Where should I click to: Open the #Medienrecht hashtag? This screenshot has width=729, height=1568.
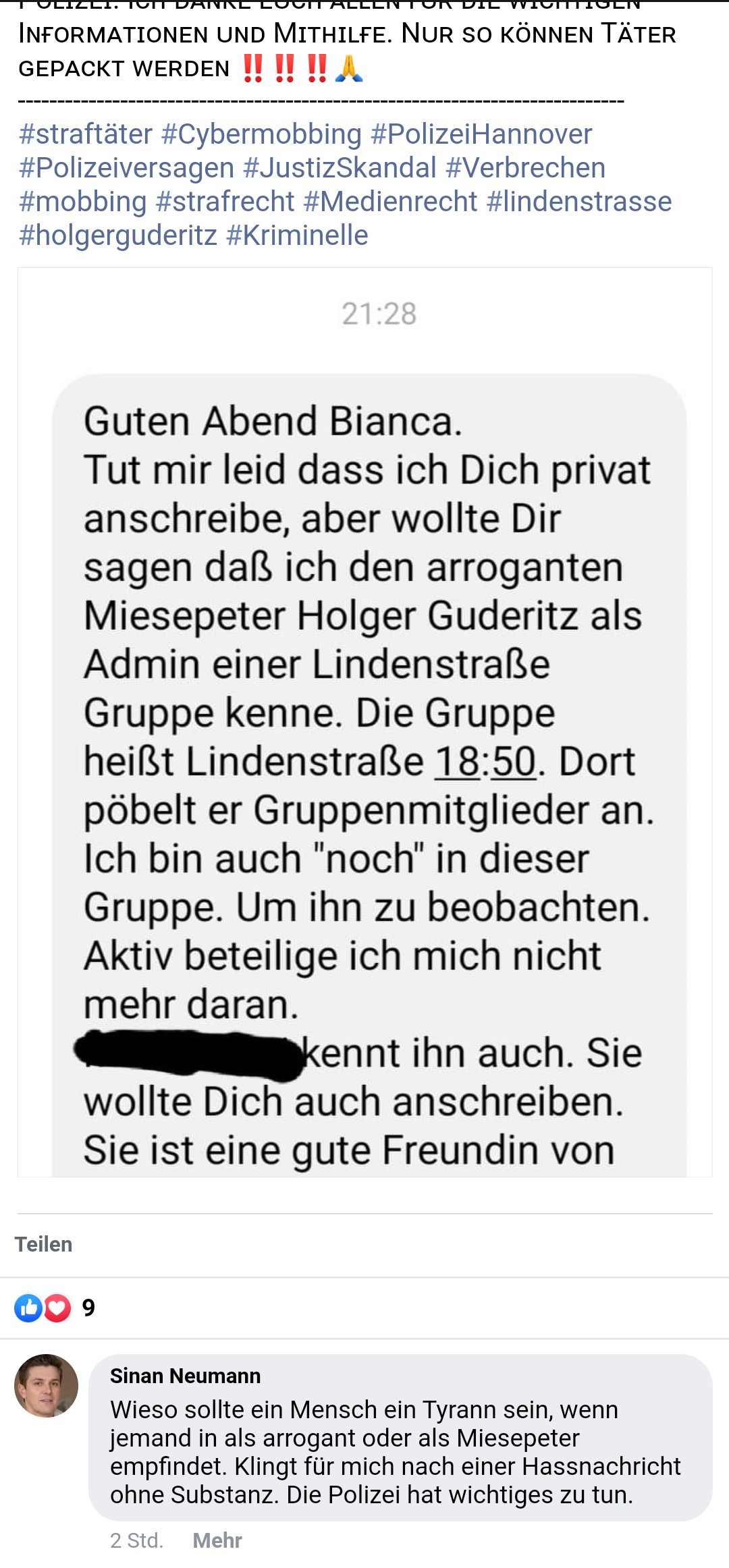(x=391, y=202)
